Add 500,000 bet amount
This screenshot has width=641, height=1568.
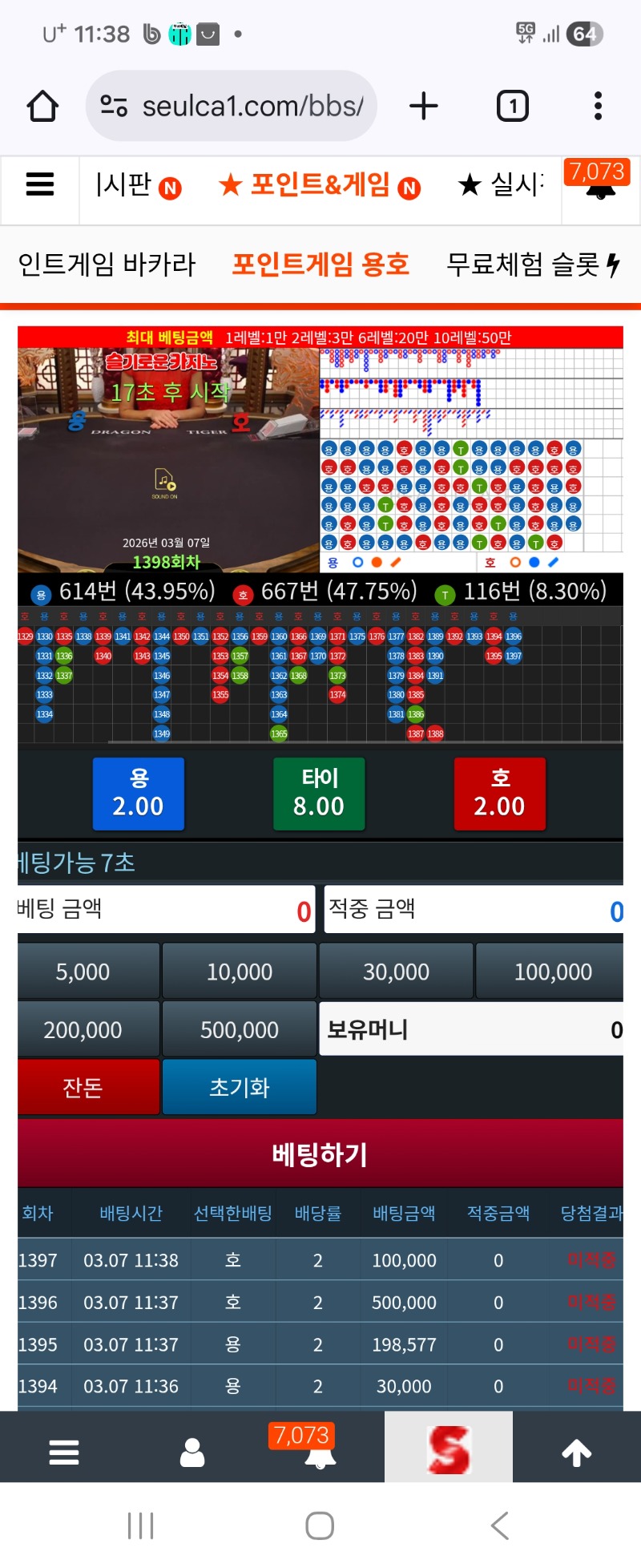[x=239, y=1029]
